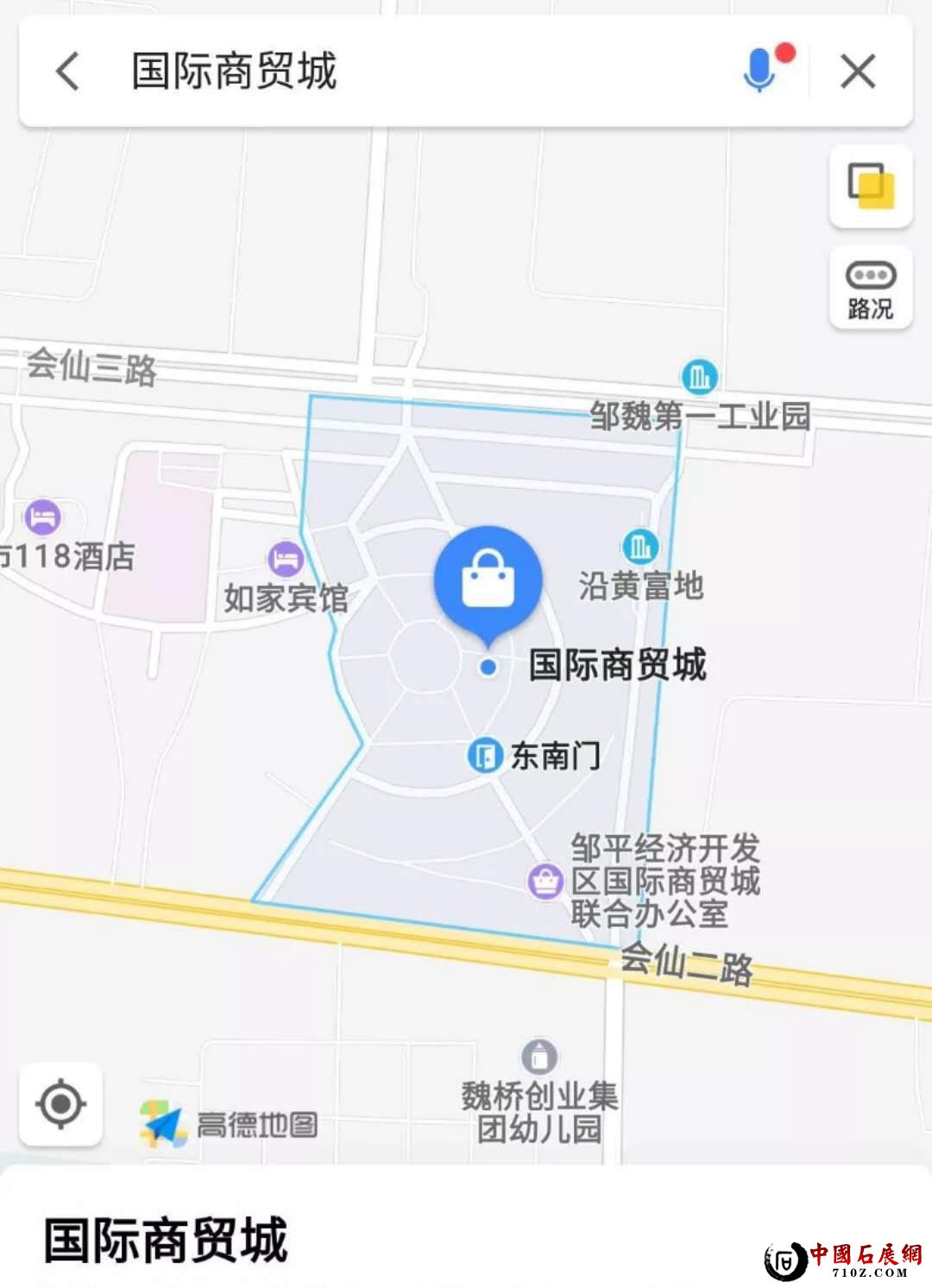Select the 沿黄富地 building marker icon
The height and width of the screenshot is (1288, 932).
pos(639,545)
